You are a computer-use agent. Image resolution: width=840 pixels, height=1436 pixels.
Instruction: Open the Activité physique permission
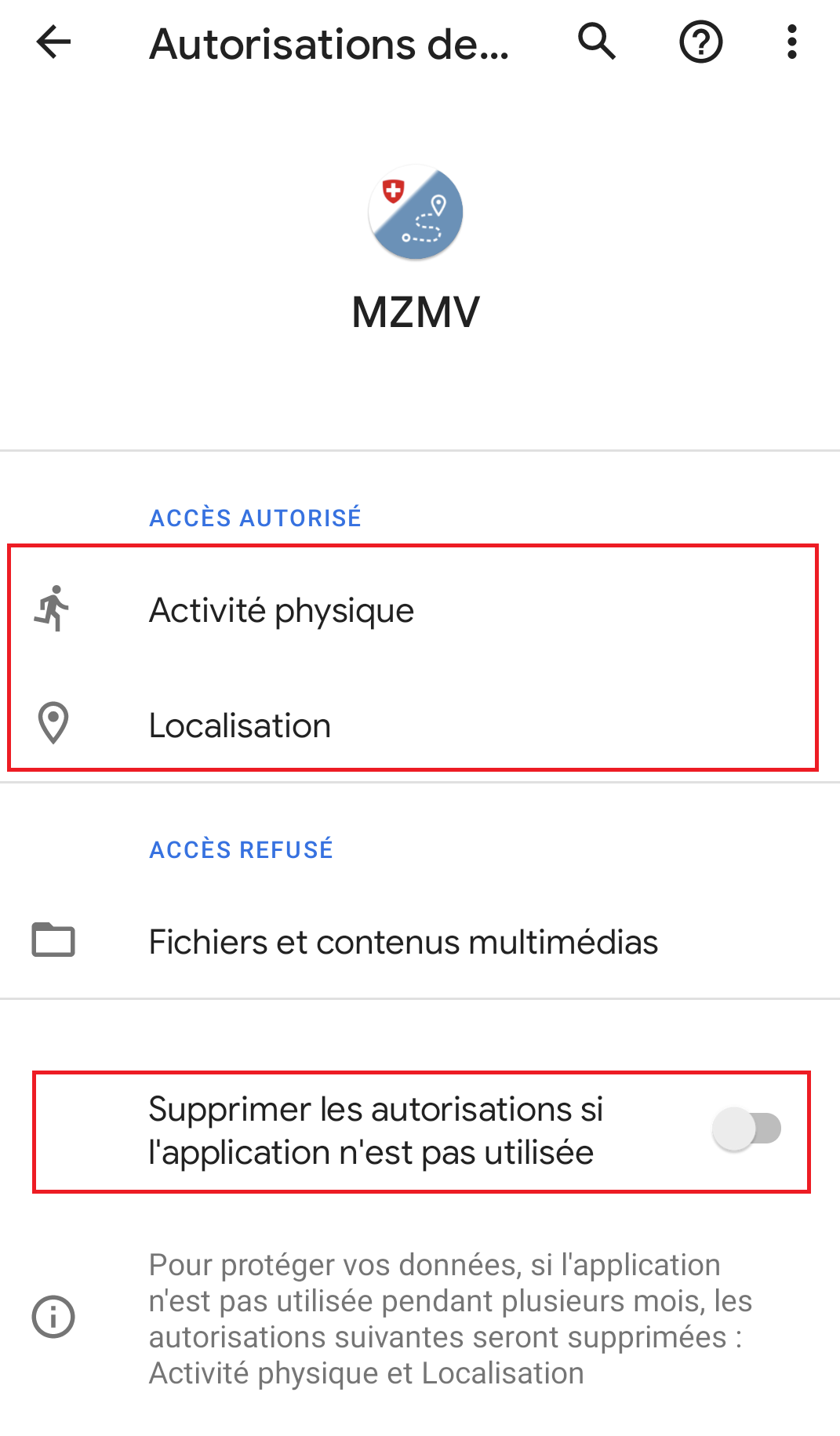(420, 610)
